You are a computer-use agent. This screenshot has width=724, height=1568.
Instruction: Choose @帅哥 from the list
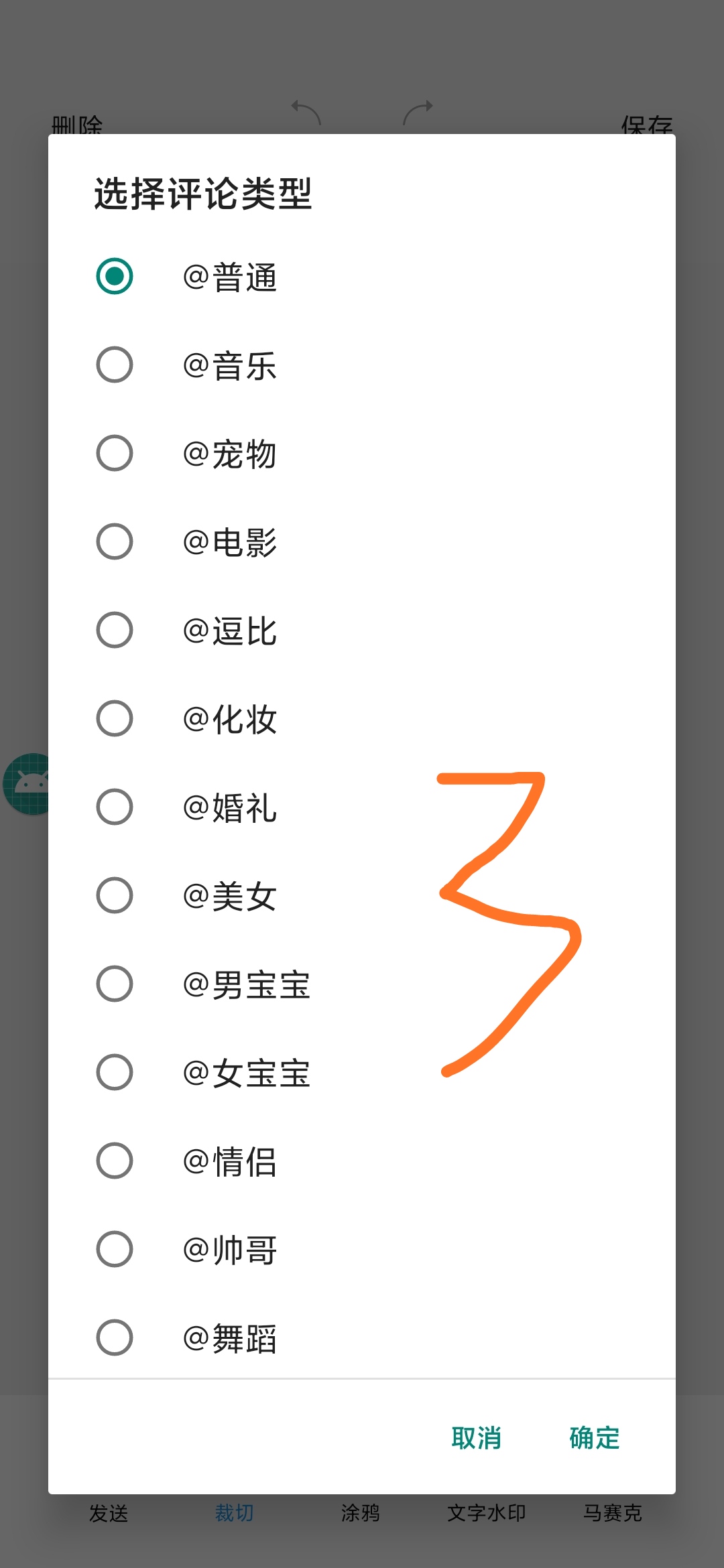point(115,1249)
